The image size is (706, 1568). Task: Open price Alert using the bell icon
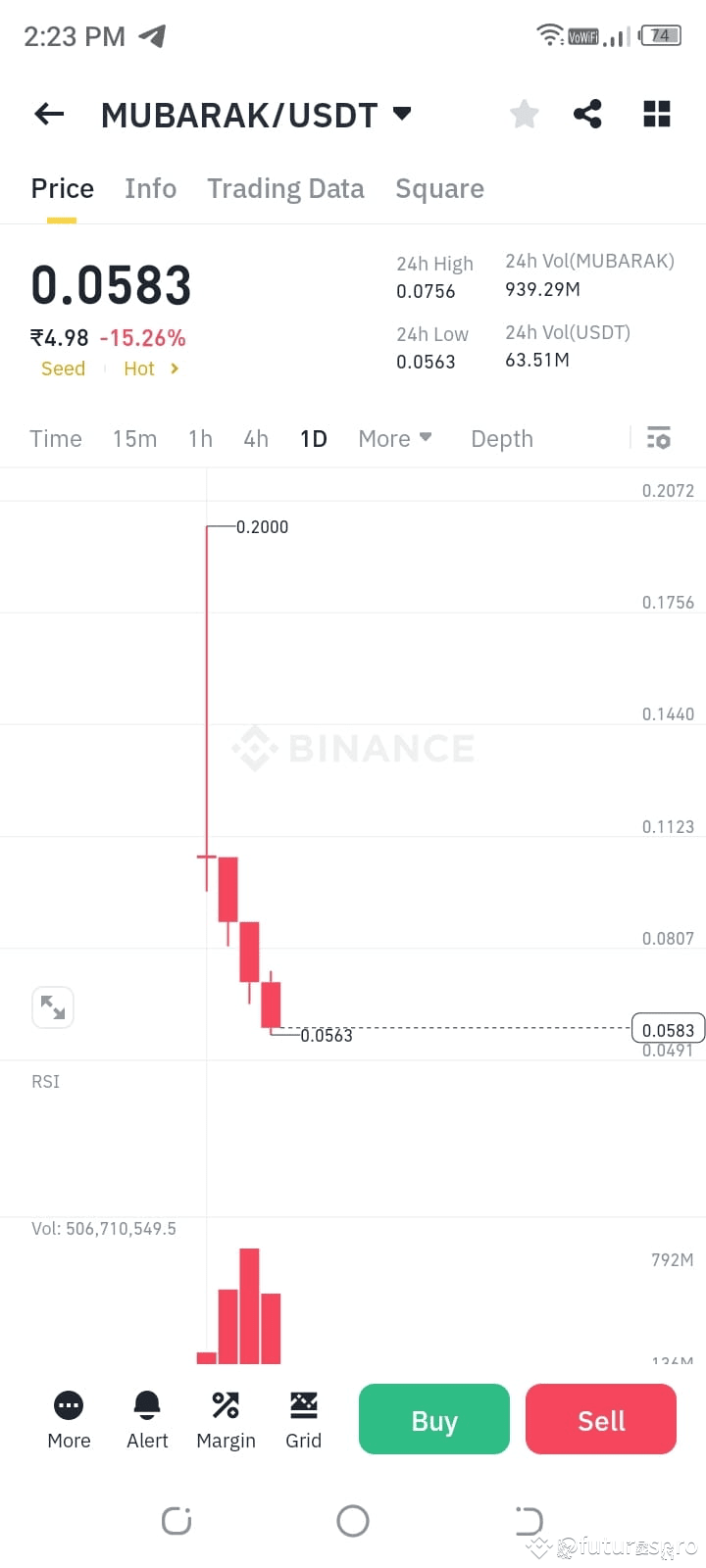coord(146,1418)
